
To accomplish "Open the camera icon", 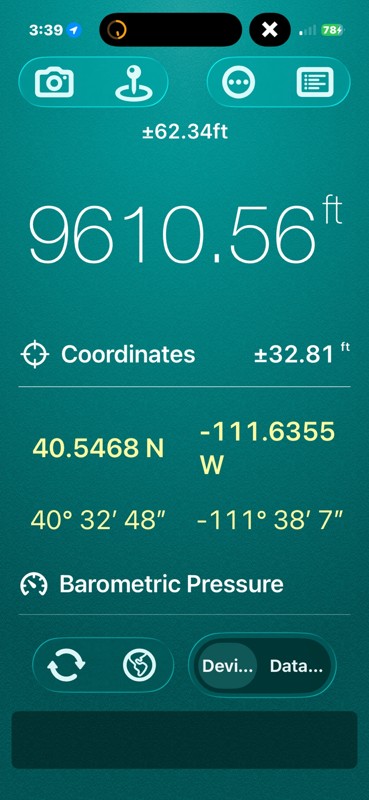I will 54,82.
